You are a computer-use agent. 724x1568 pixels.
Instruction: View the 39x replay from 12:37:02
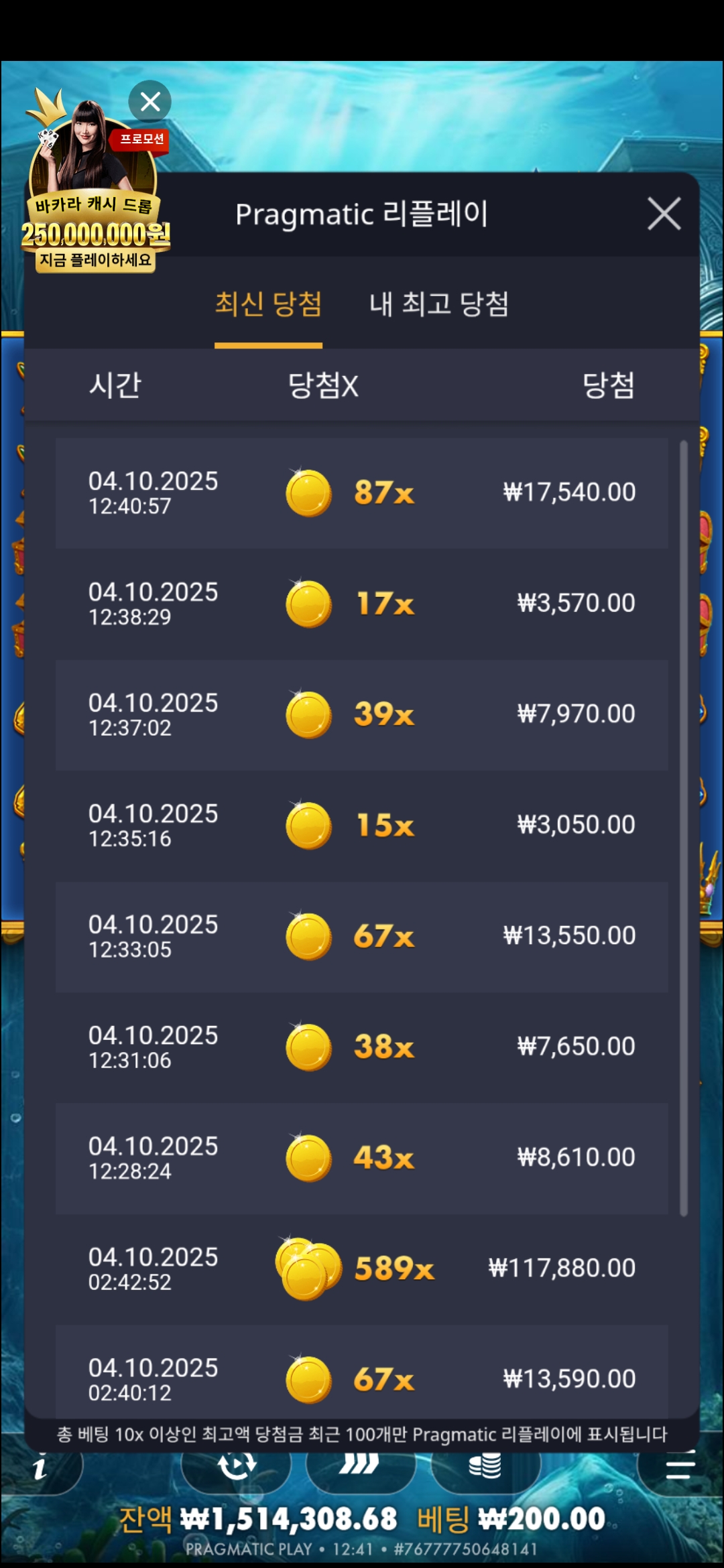[362, 714]
